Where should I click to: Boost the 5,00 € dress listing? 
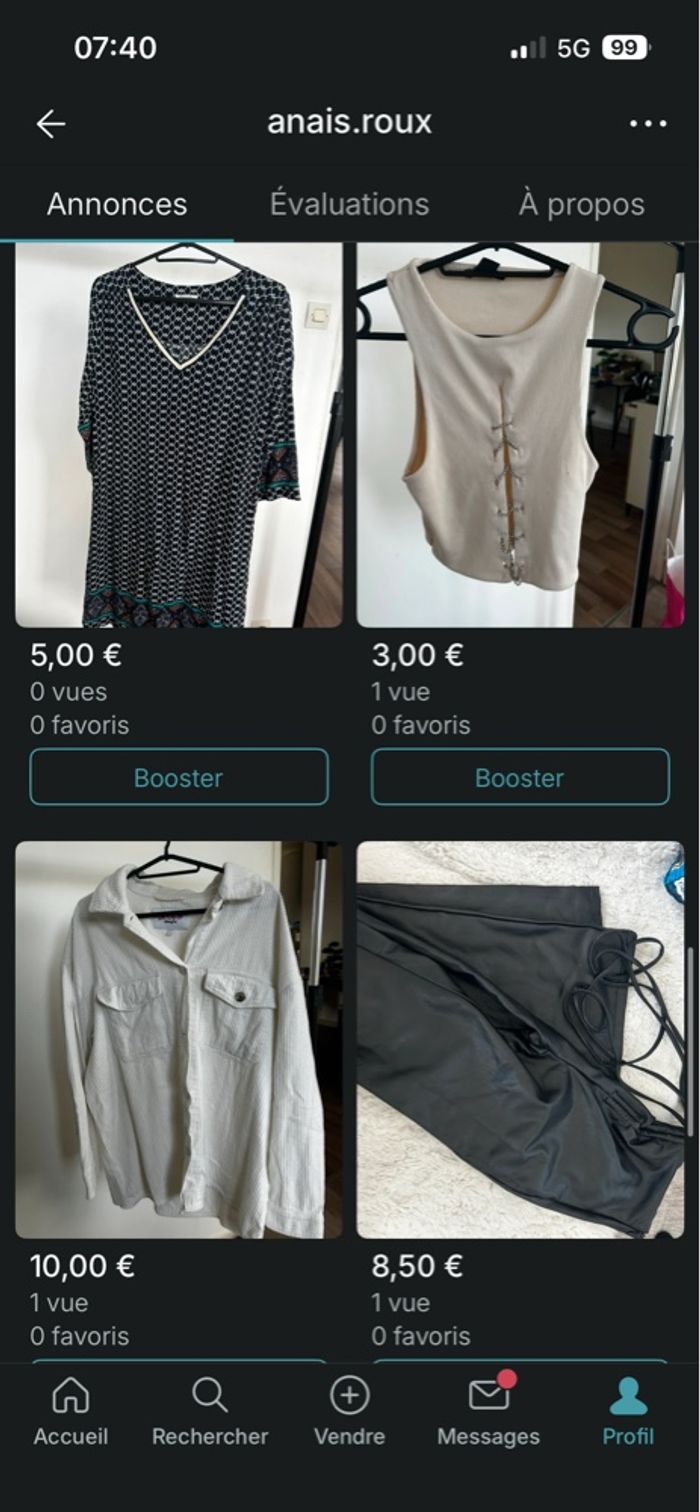(178, 777)
